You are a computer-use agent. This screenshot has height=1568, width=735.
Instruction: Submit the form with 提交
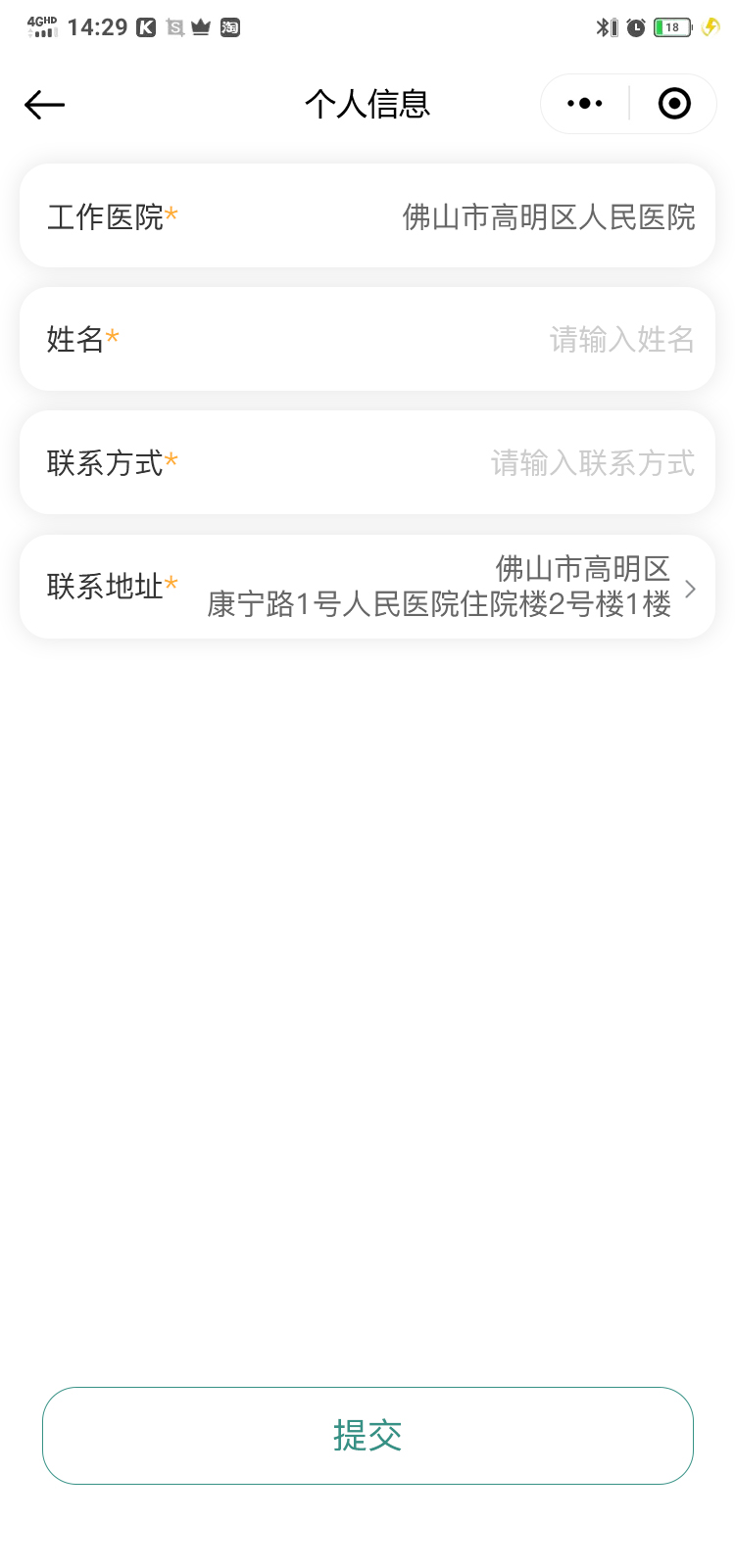coord(367,1436)
